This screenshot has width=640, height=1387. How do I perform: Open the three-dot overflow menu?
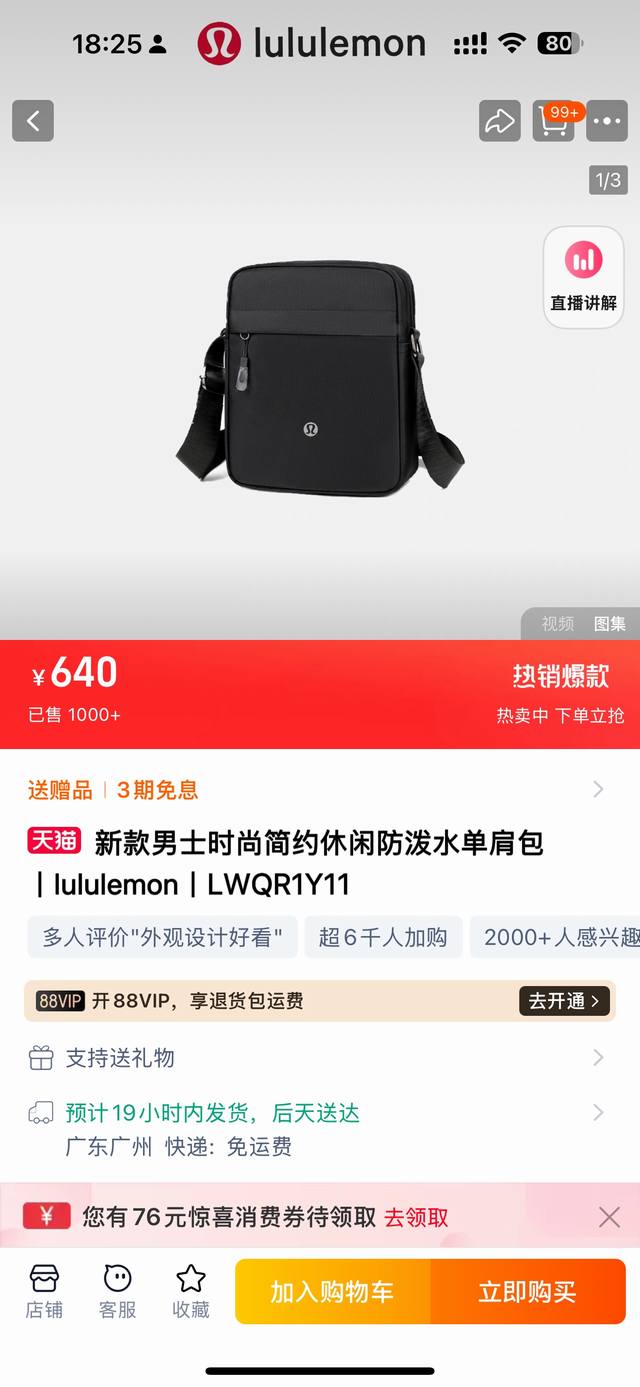click(x=607, y=121)
